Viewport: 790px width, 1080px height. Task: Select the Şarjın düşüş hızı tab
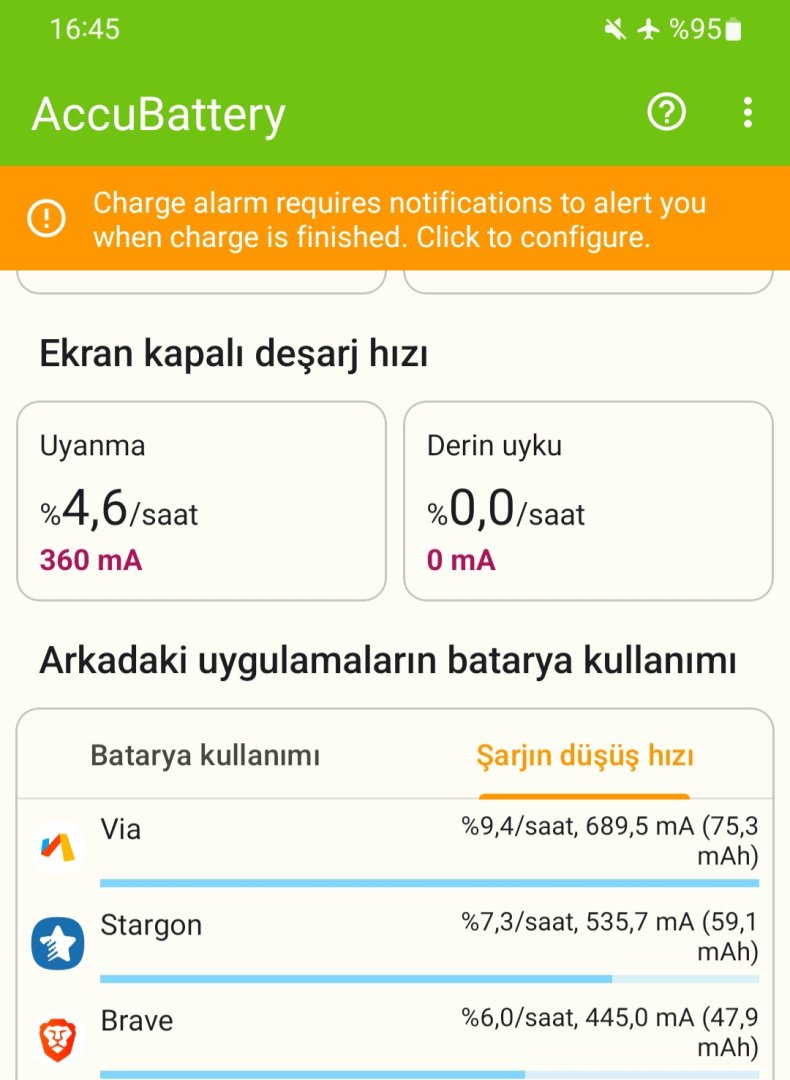[x=584, y=756]
